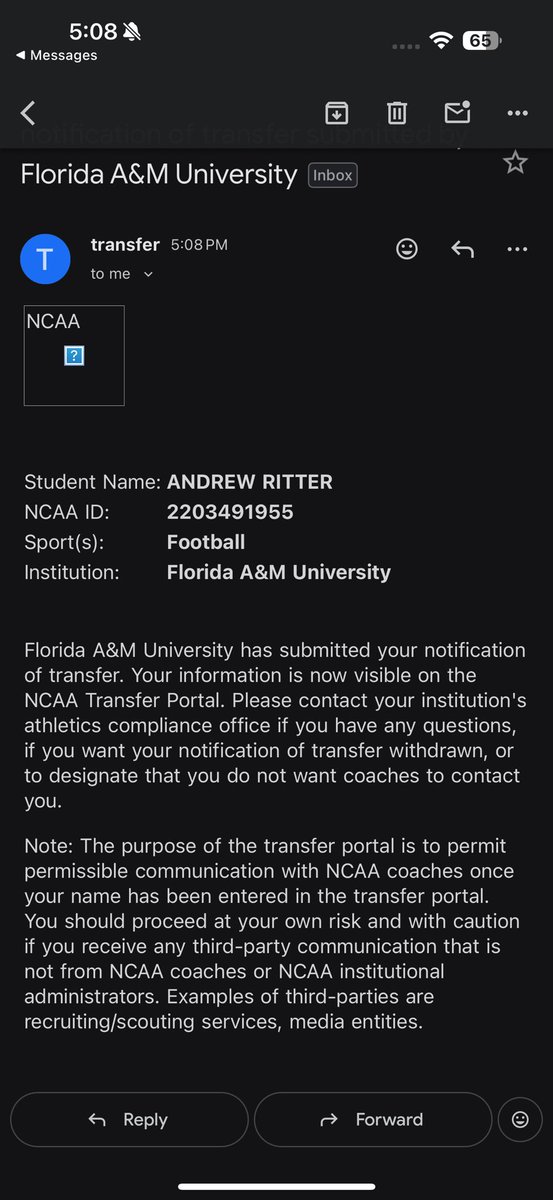This screenshot has height=1200, width=553.
Task: Mark the email as unread
Action: pos(457,112)
